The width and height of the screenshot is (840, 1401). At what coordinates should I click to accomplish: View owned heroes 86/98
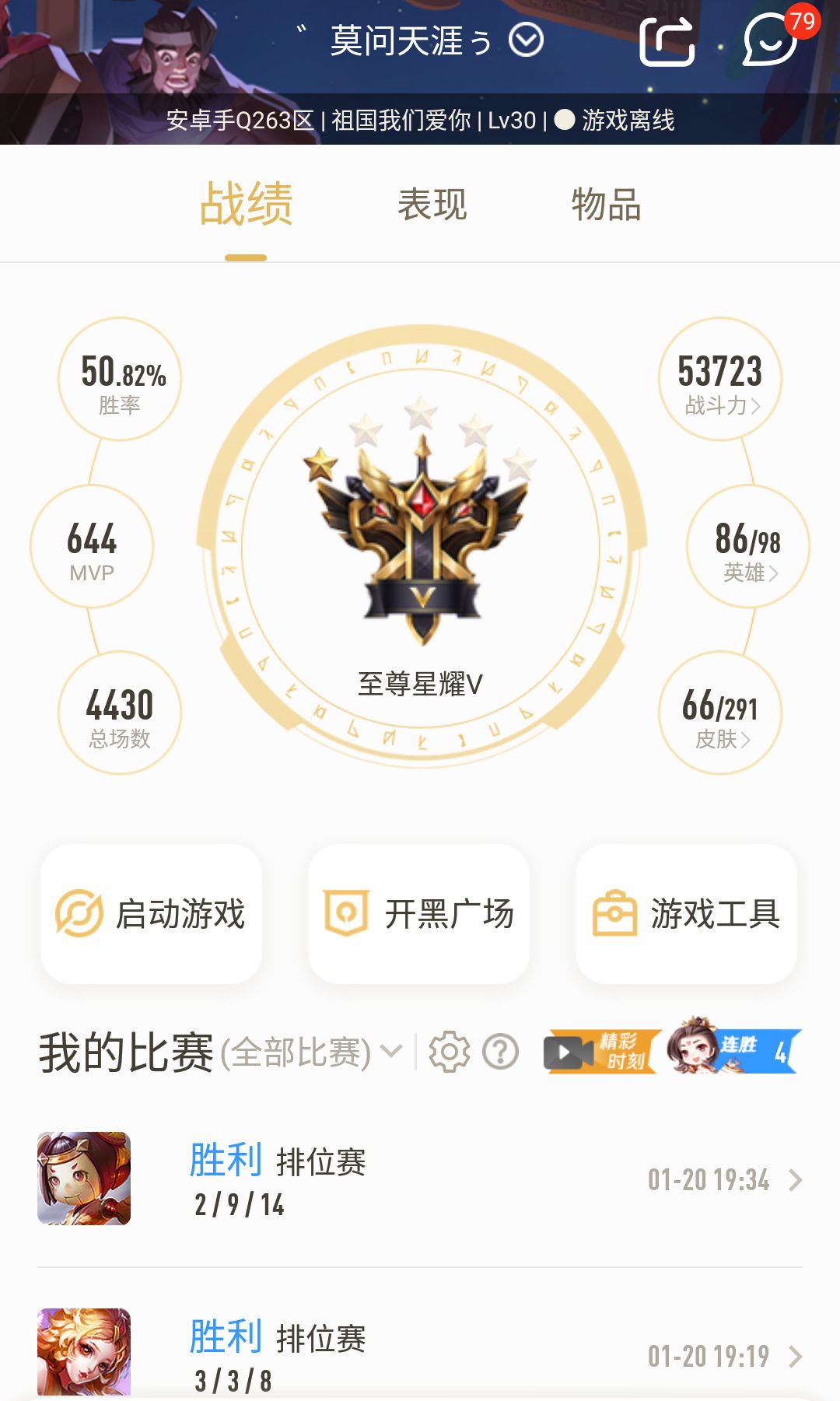(x=747, y=547)
